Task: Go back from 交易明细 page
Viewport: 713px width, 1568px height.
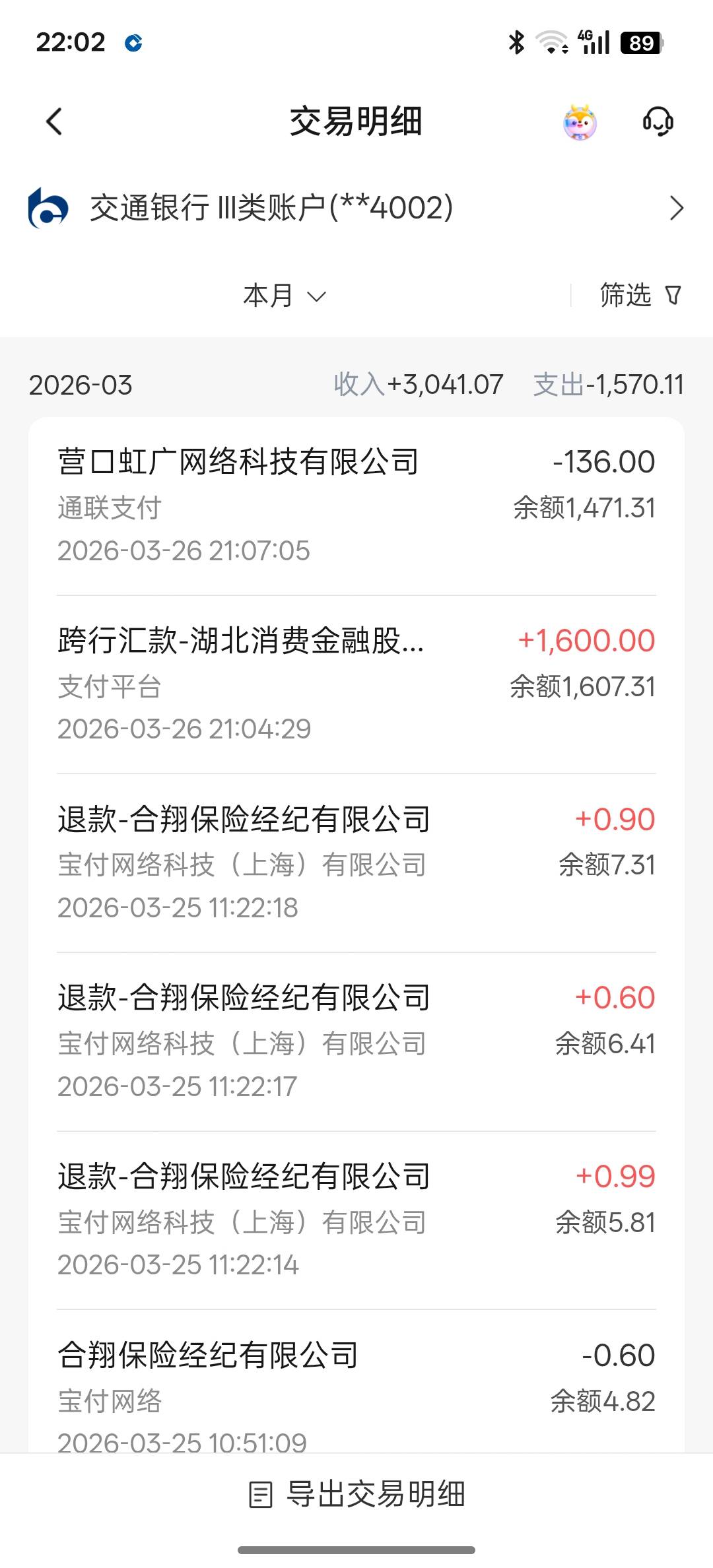Action: [54, 121]
